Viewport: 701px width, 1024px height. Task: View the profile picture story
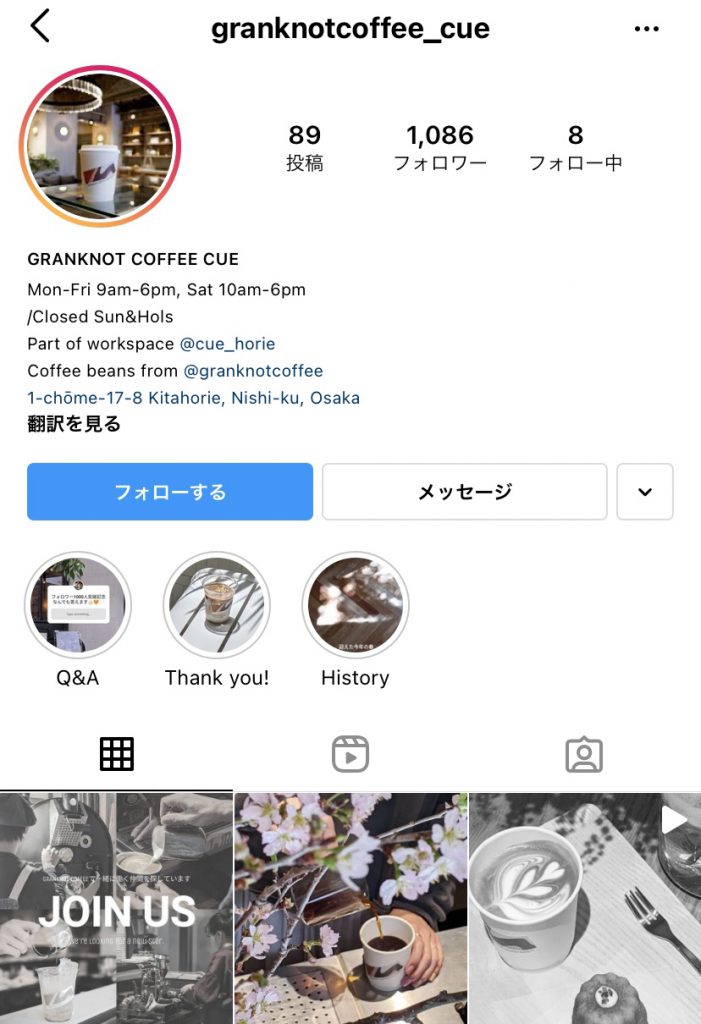tap(99, 147)
